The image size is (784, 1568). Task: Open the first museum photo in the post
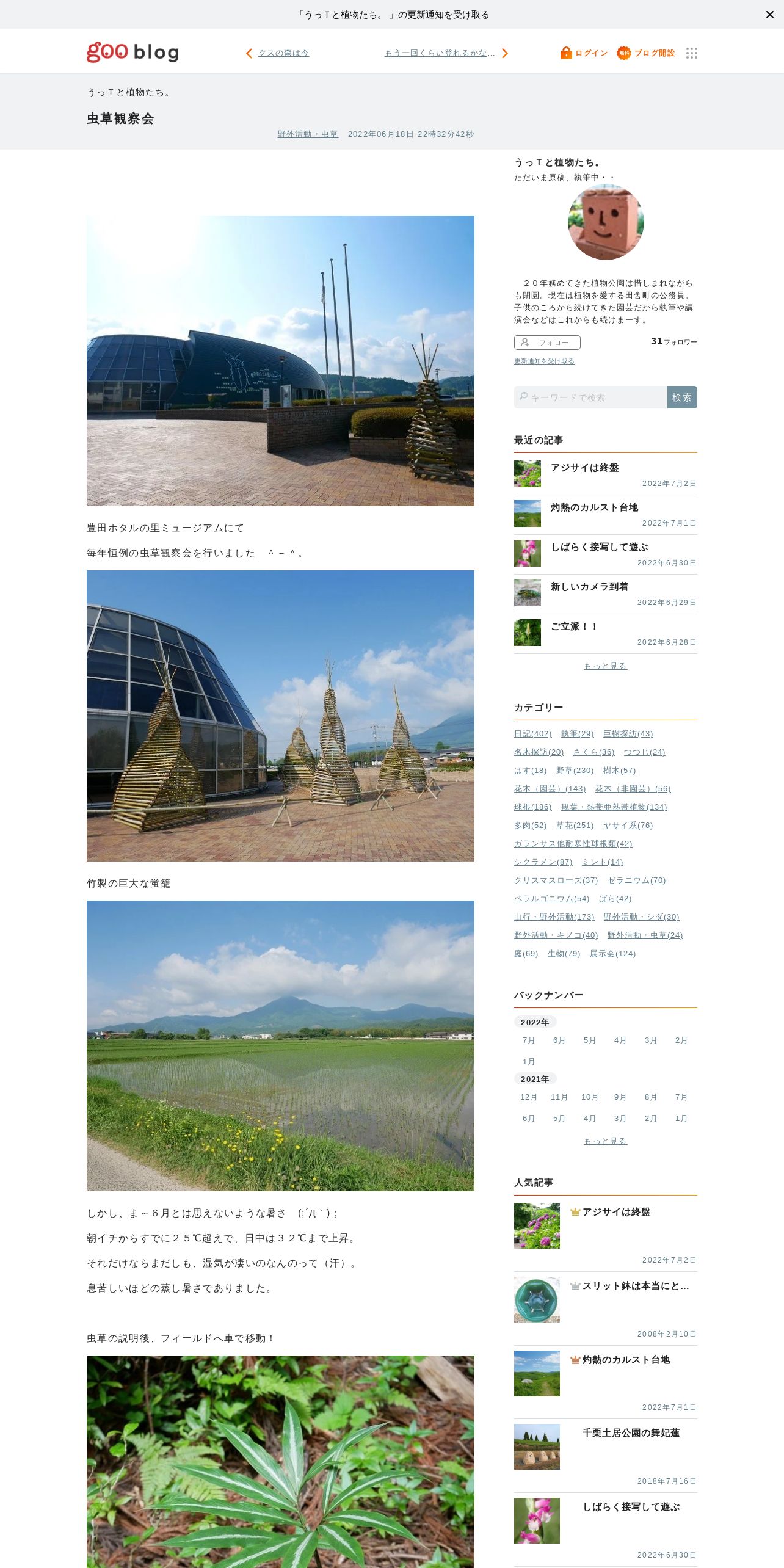280,360
